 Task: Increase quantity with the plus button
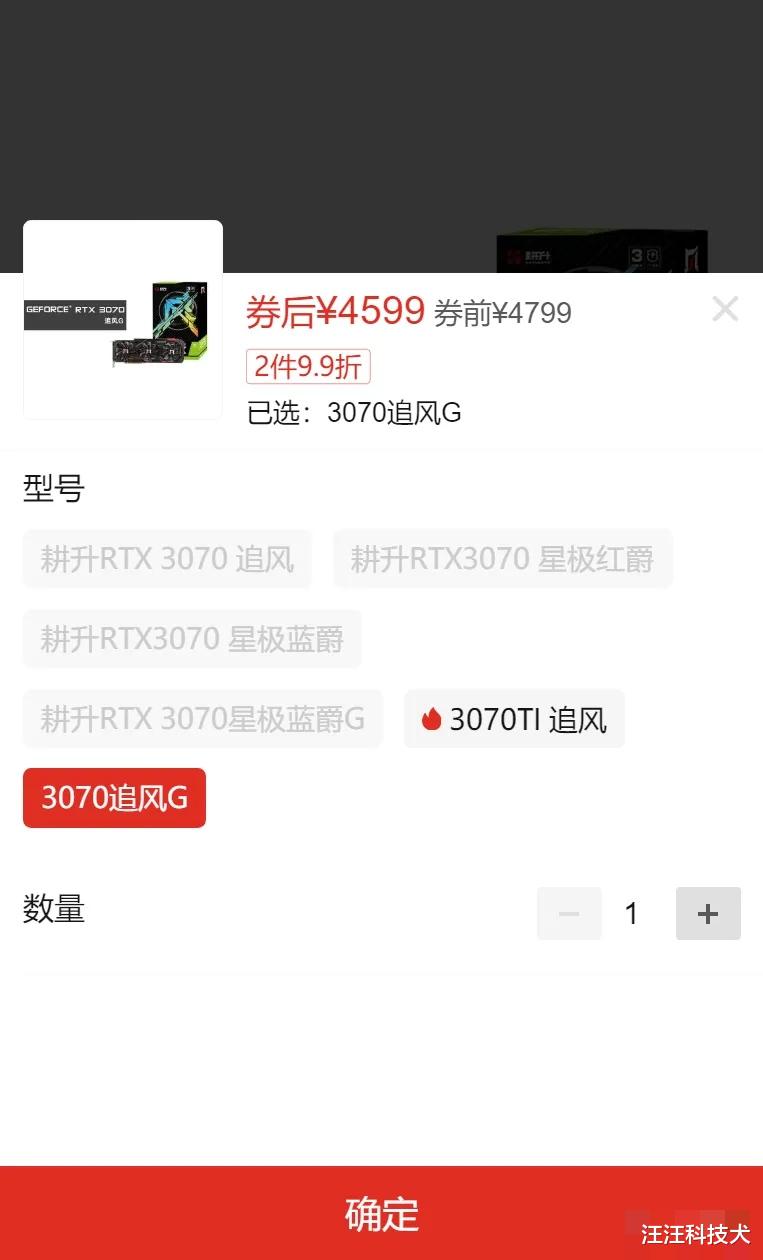pyautogui.click(x=708, y=913)
